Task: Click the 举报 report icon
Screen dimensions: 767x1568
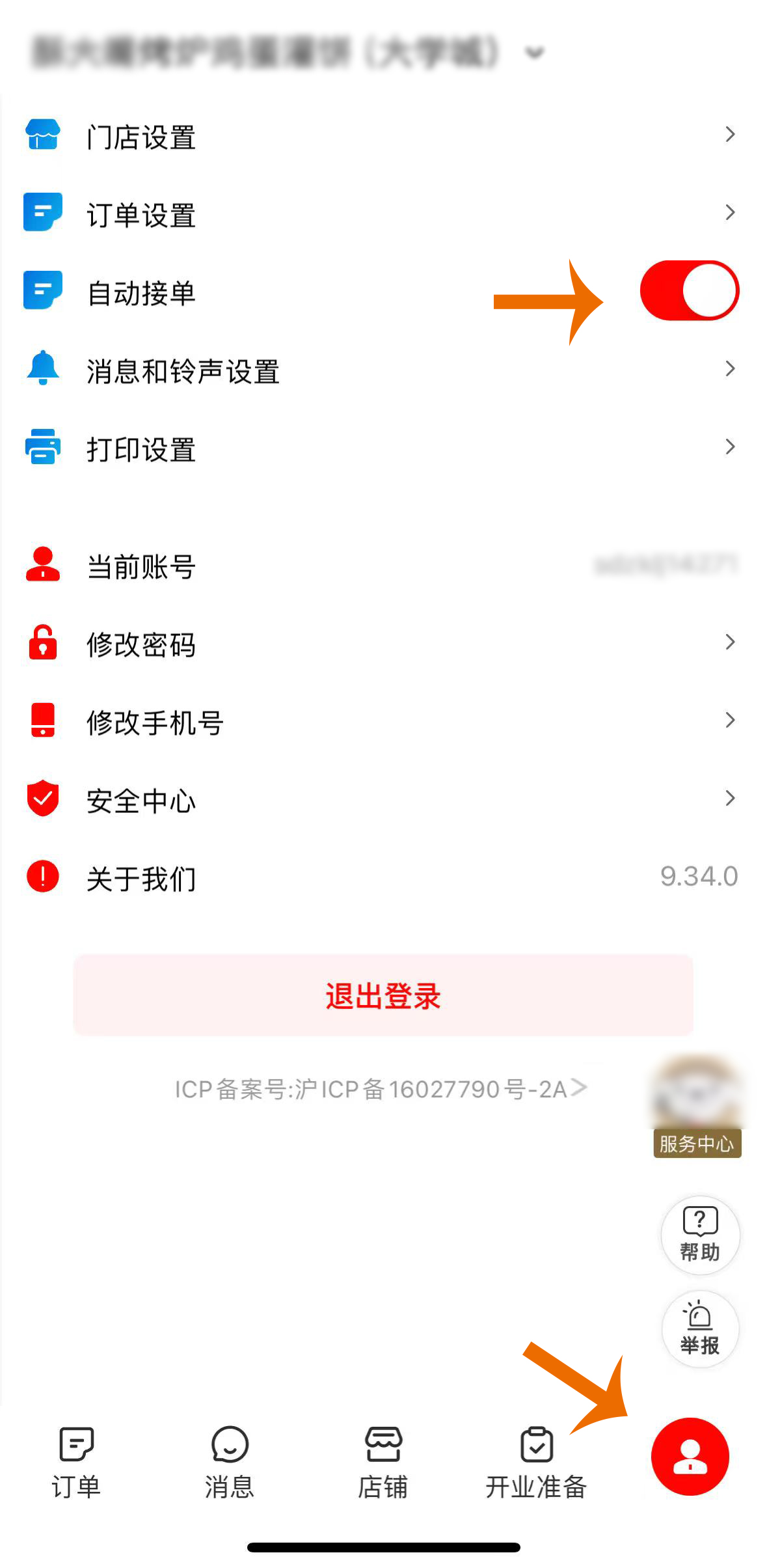Action: click(x=700, y=1331)
